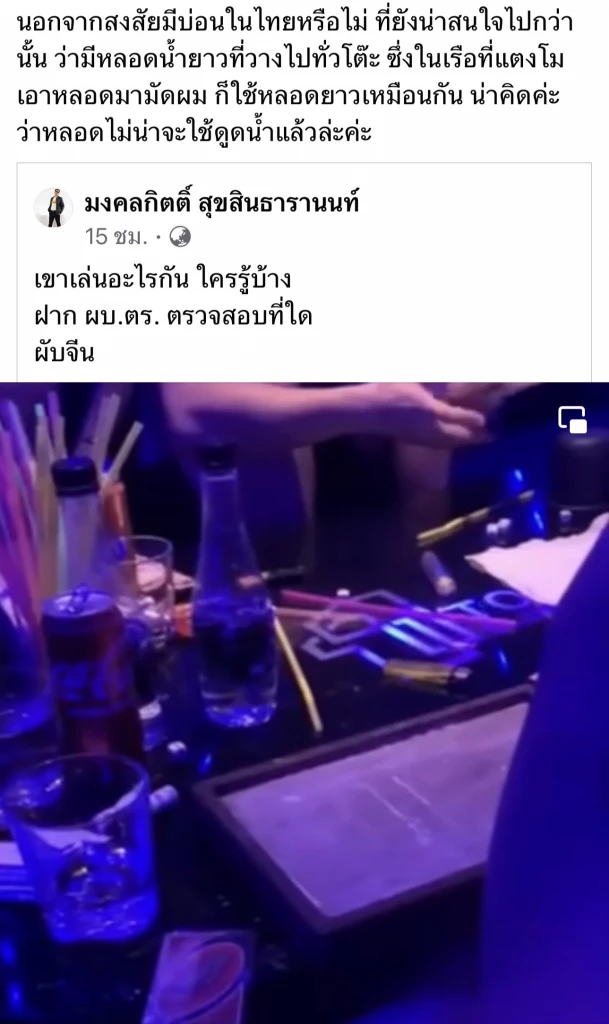Viewport: 609px width, 1024px height.
Task: Tap the shared post author's avatar
Action: [x=54, y=207]
